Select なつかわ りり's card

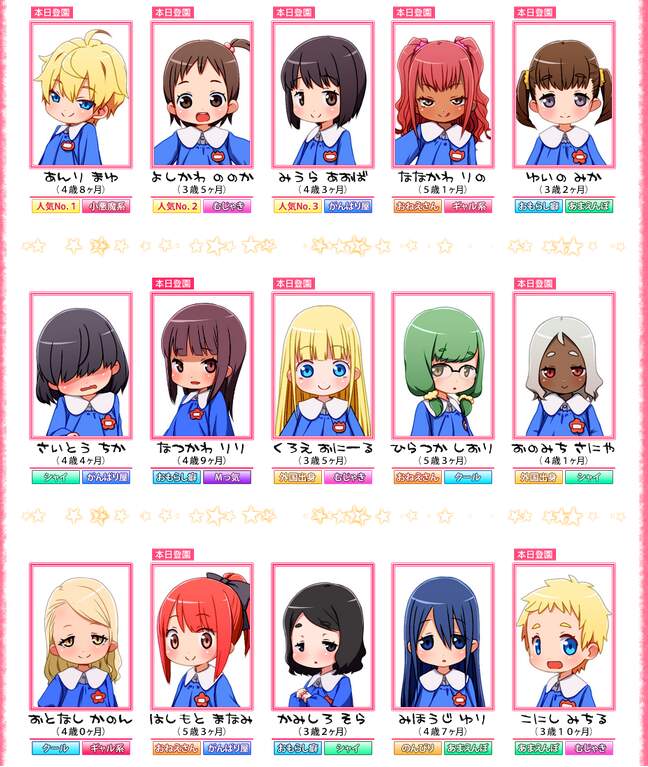click(x=202, y=365)
